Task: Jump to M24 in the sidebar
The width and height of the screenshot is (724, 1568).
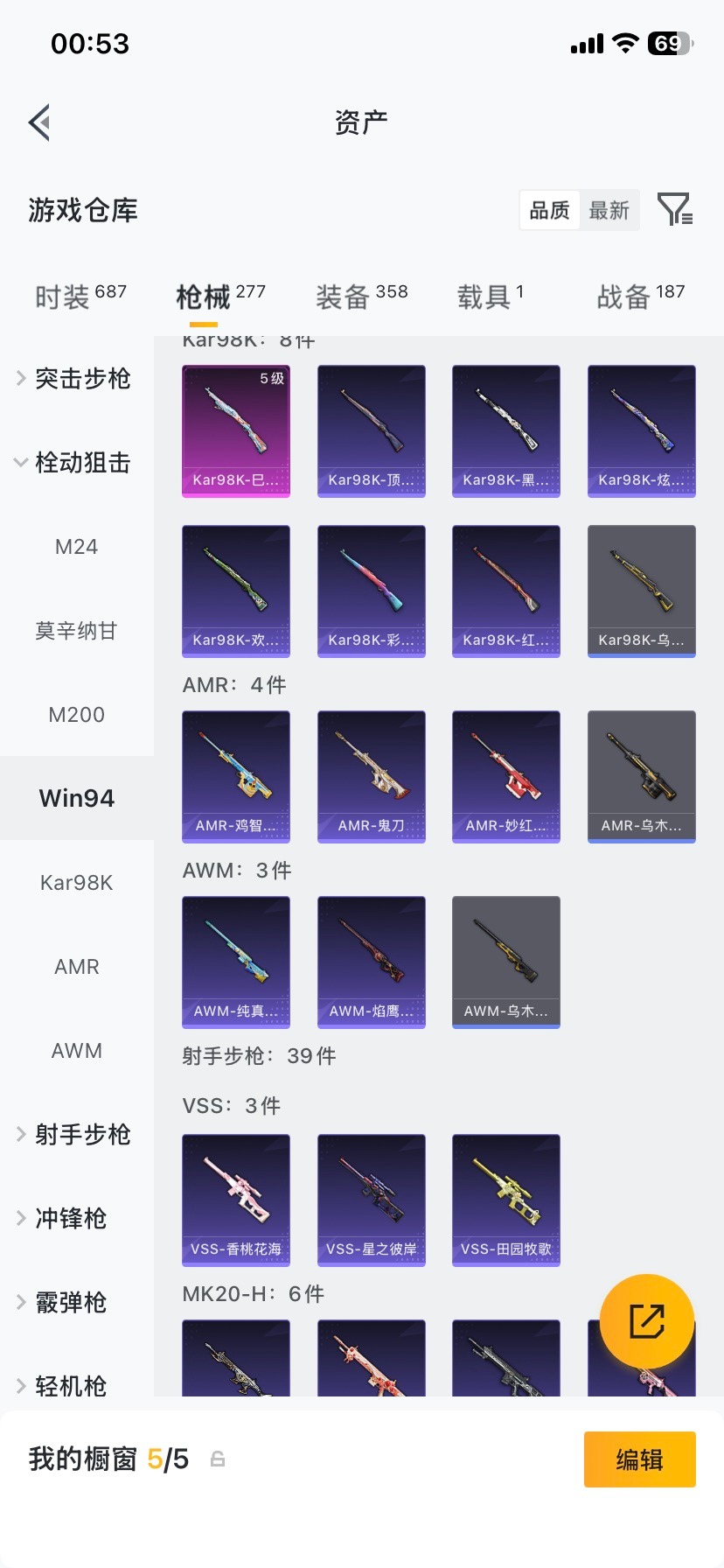Action: 76,547
